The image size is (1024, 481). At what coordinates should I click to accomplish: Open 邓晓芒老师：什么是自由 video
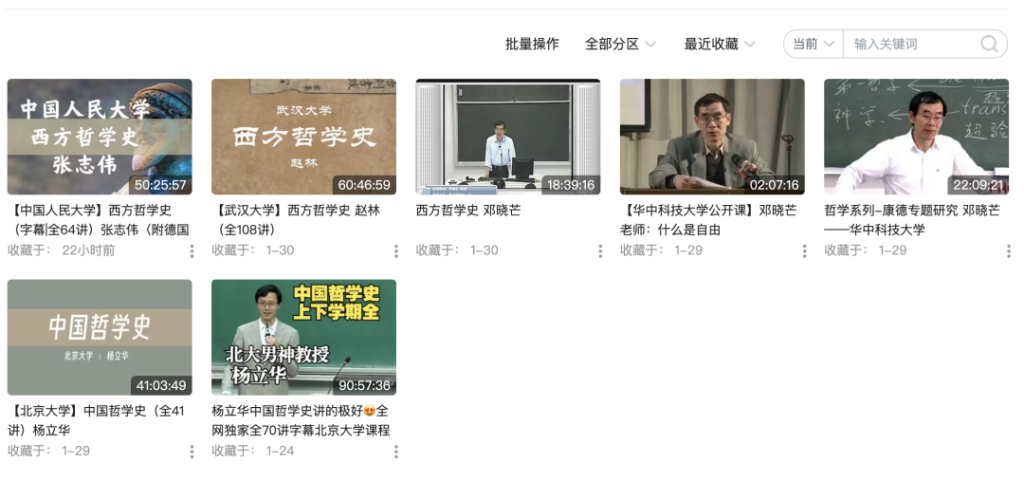click(712, 137)
